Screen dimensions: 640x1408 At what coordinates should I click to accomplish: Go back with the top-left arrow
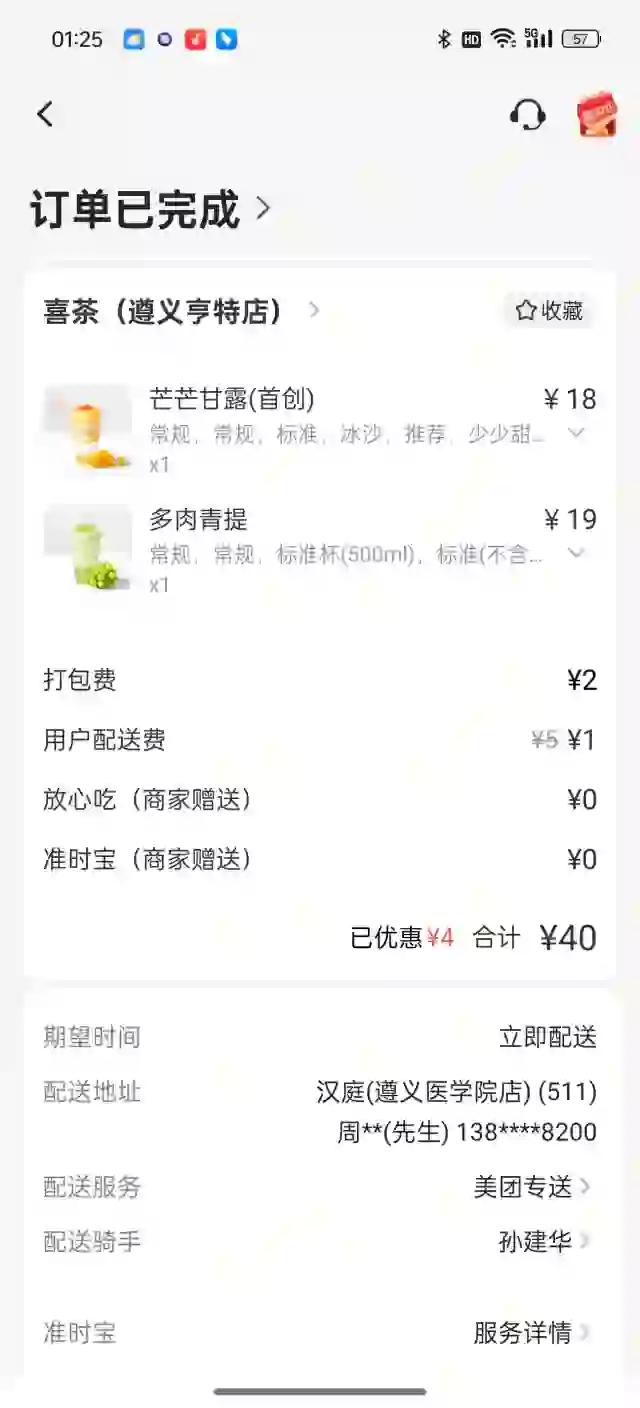pos(45,114)
